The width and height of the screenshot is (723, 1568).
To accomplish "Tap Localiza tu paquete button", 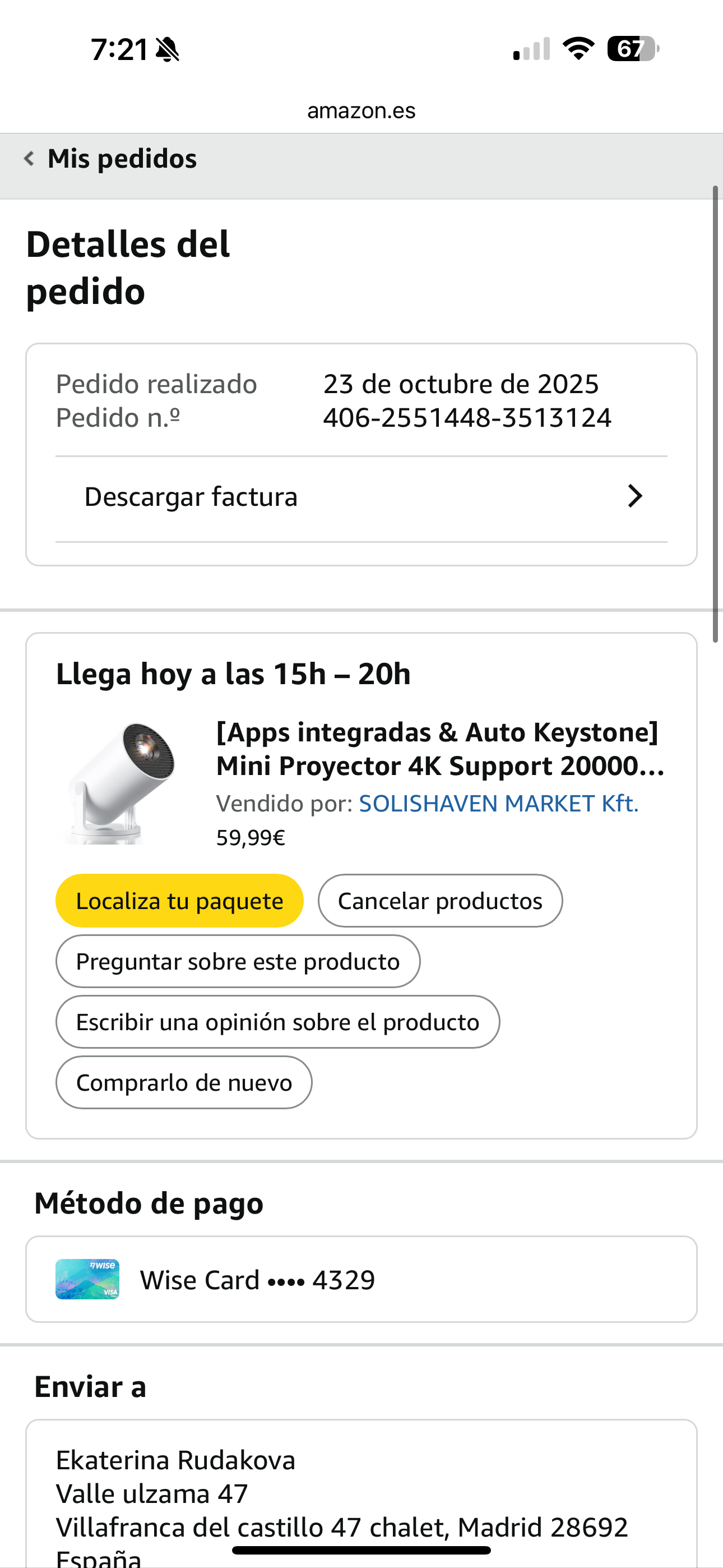I will click(x=179, y=901).
